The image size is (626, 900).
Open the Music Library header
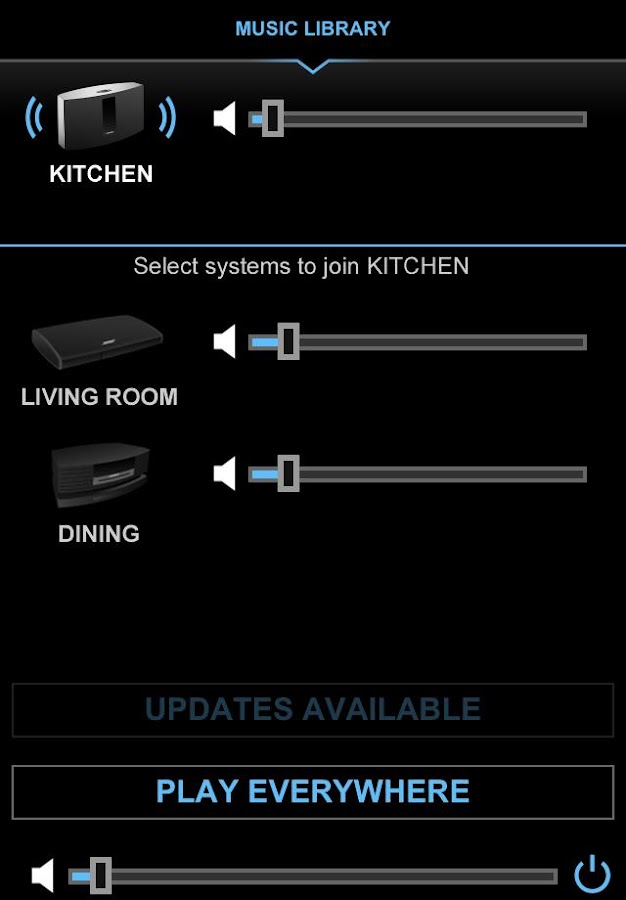(x=312, y=29)
